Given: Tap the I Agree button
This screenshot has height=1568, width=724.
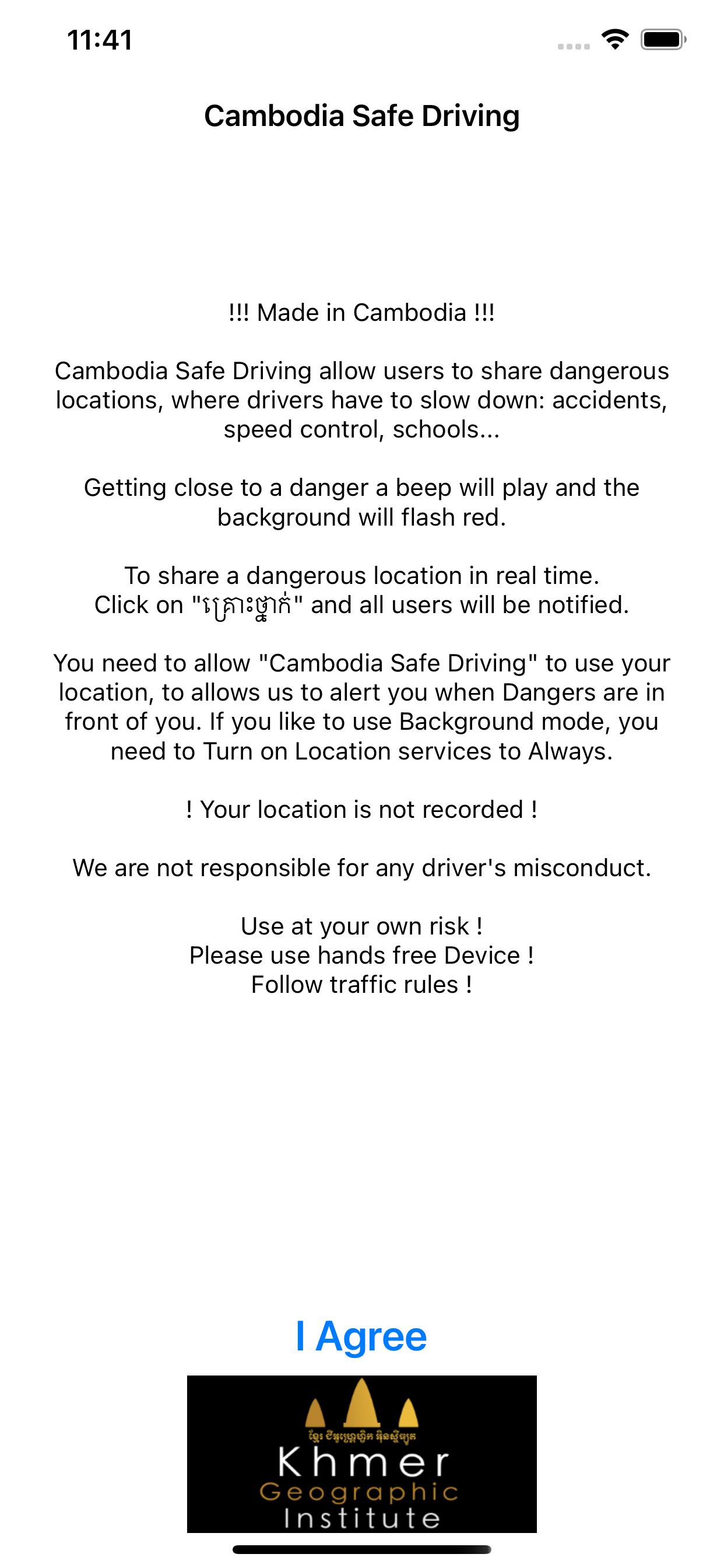Looking at the screenshot, I should [361, 1336].
